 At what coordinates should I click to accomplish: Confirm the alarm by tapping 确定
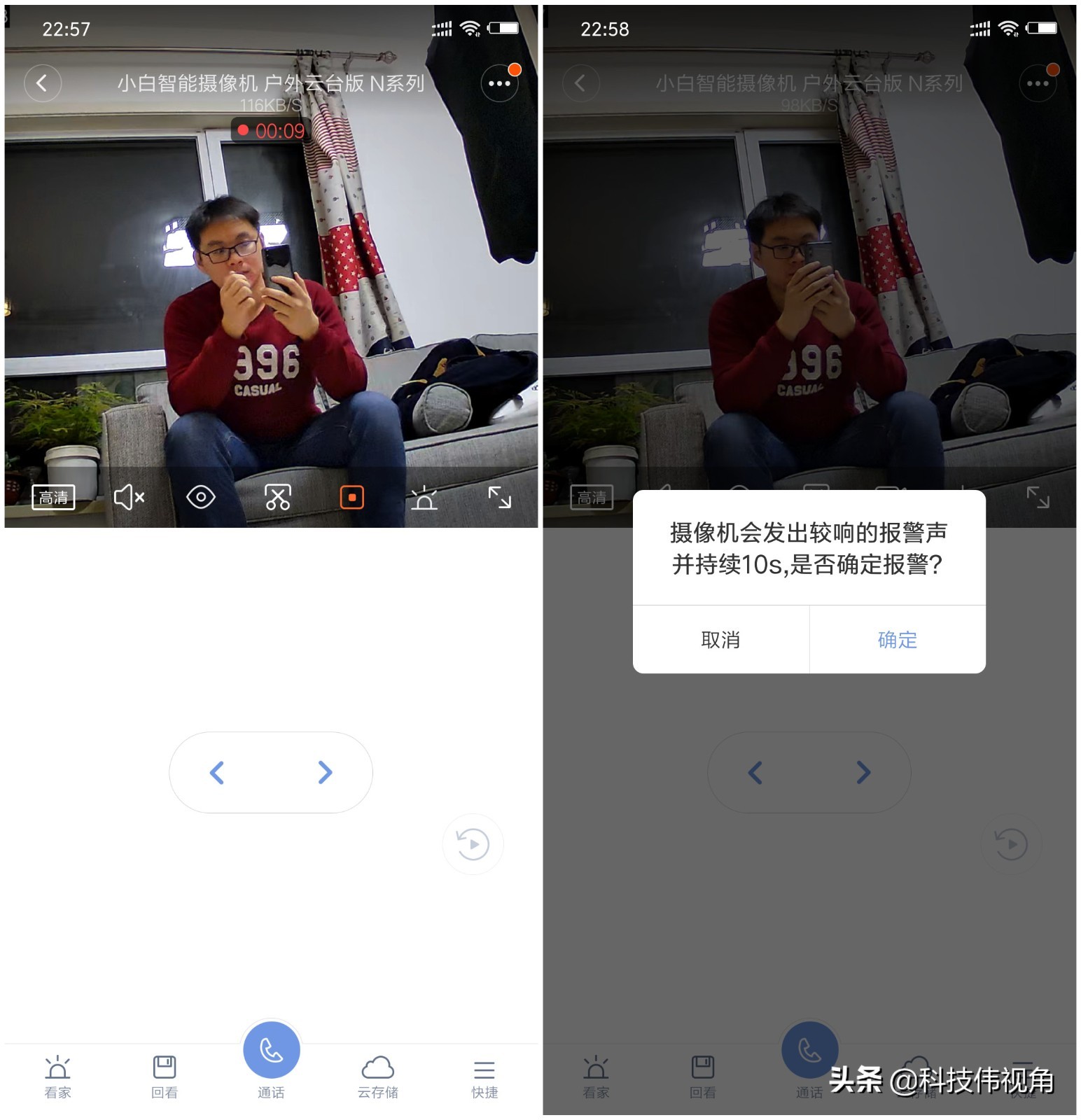tap(897, 639)
